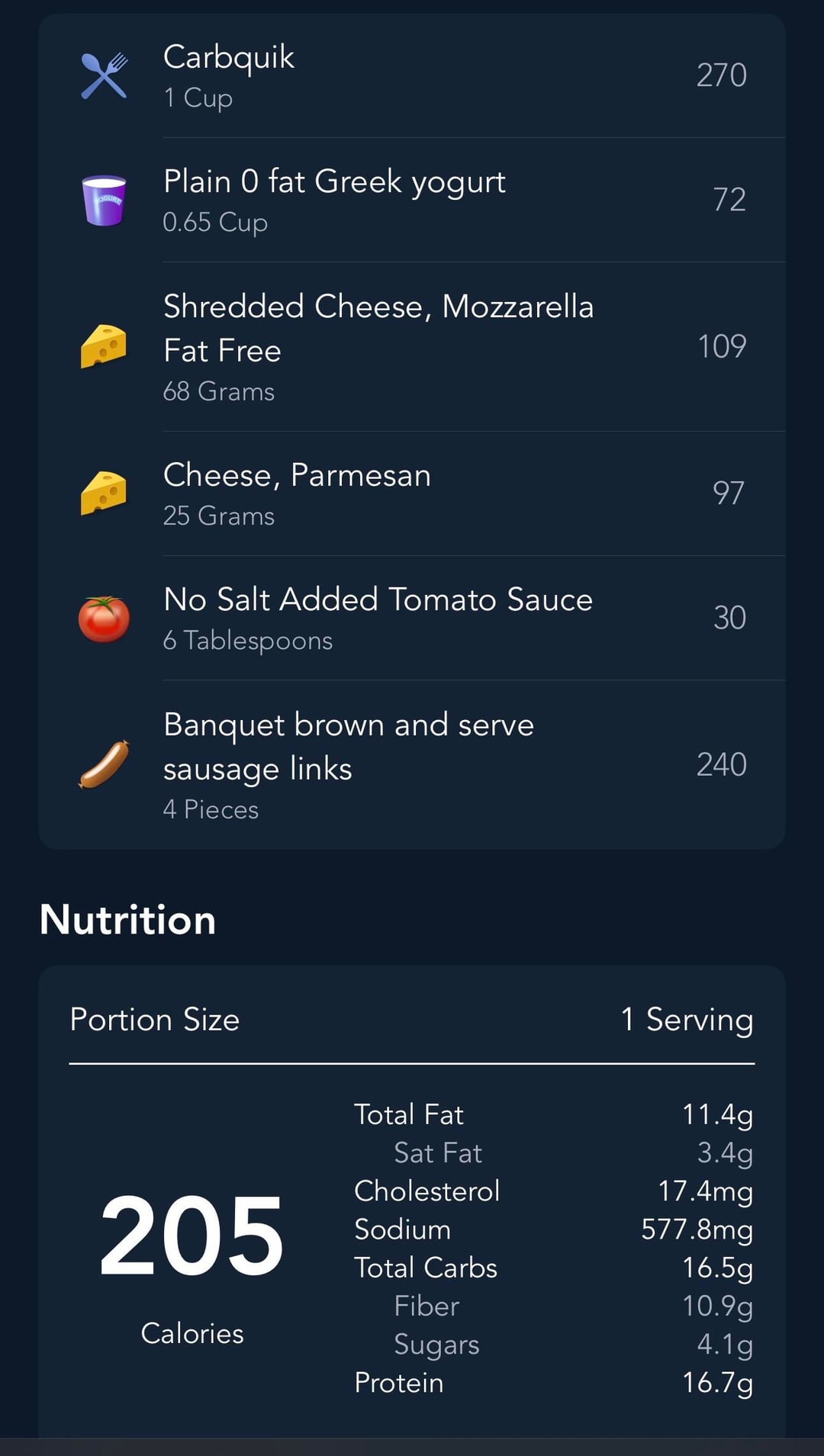Open No Salt Added Tomato Sauce entry
824x1456 pixels.
412,618
